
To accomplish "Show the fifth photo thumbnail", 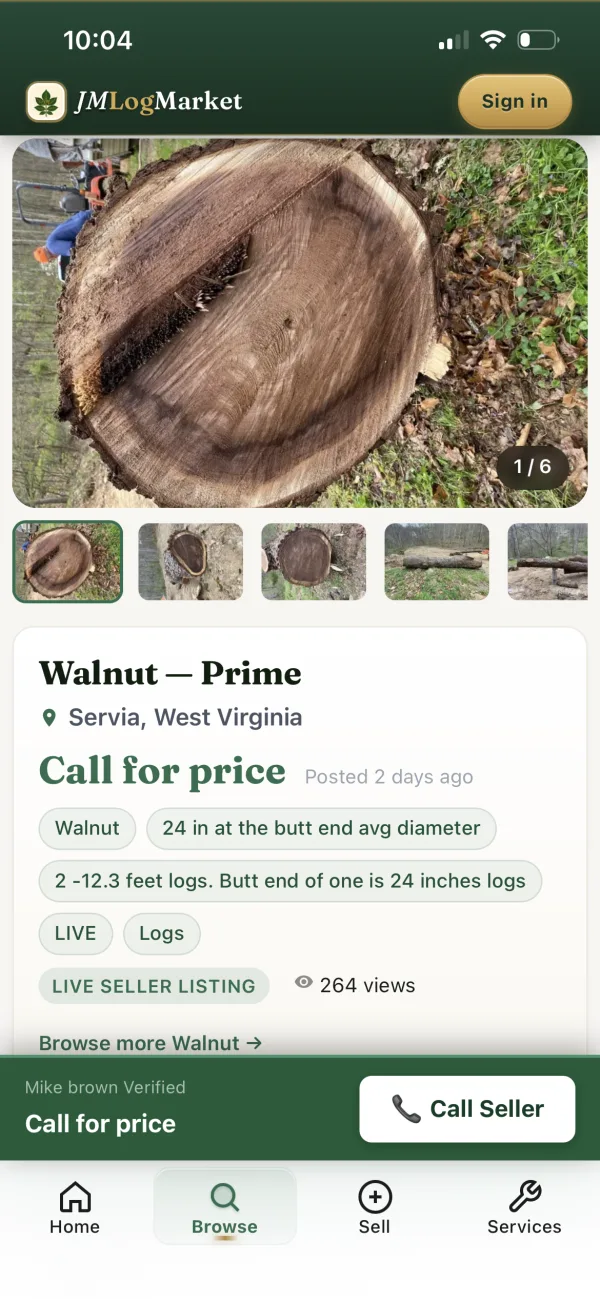I will 547,562.
